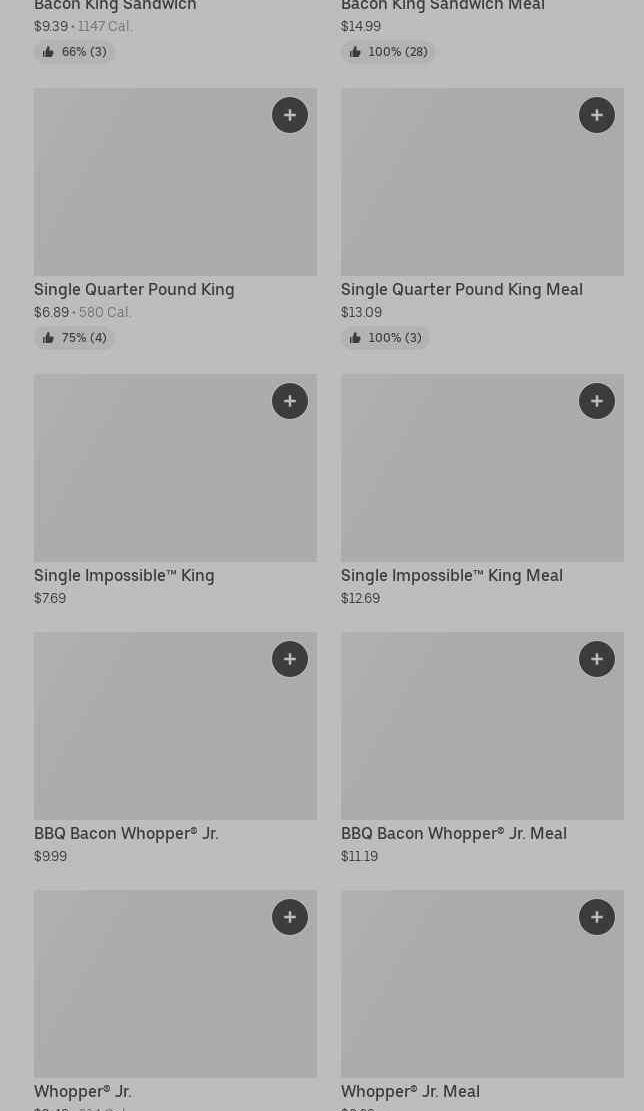Add BBQ Bacon Whopper Jr. Meal to cart

(597, 659)
